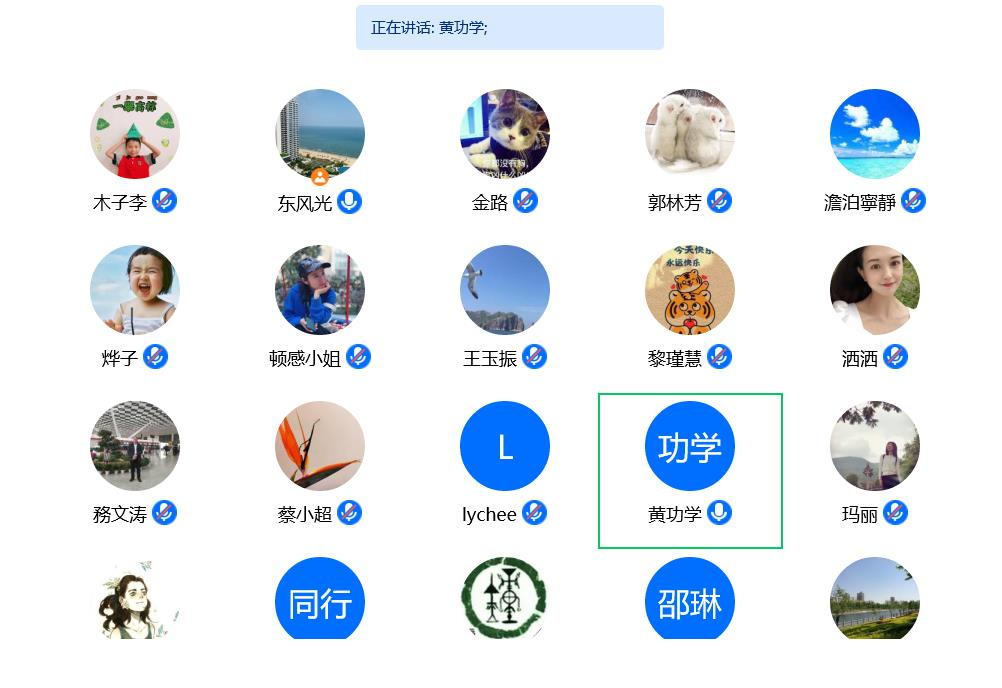The width and height of the screenshot is (1002, 688).
Task: Open 黎瑾慧's tiger avatar
Action: click(x=690, y=291)
